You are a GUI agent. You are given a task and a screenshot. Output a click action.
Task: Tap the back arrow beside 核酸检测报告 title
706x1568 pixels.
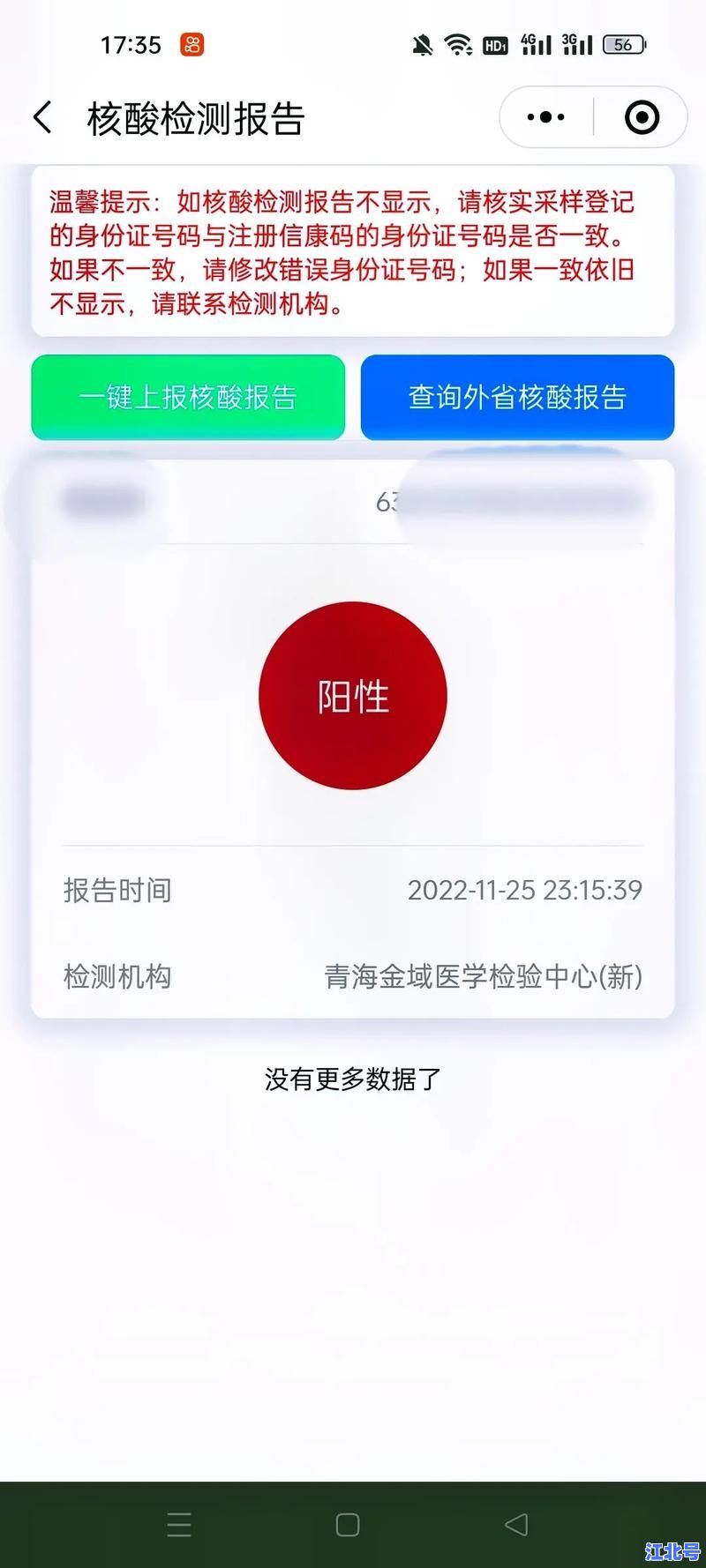tap(42, 116)
